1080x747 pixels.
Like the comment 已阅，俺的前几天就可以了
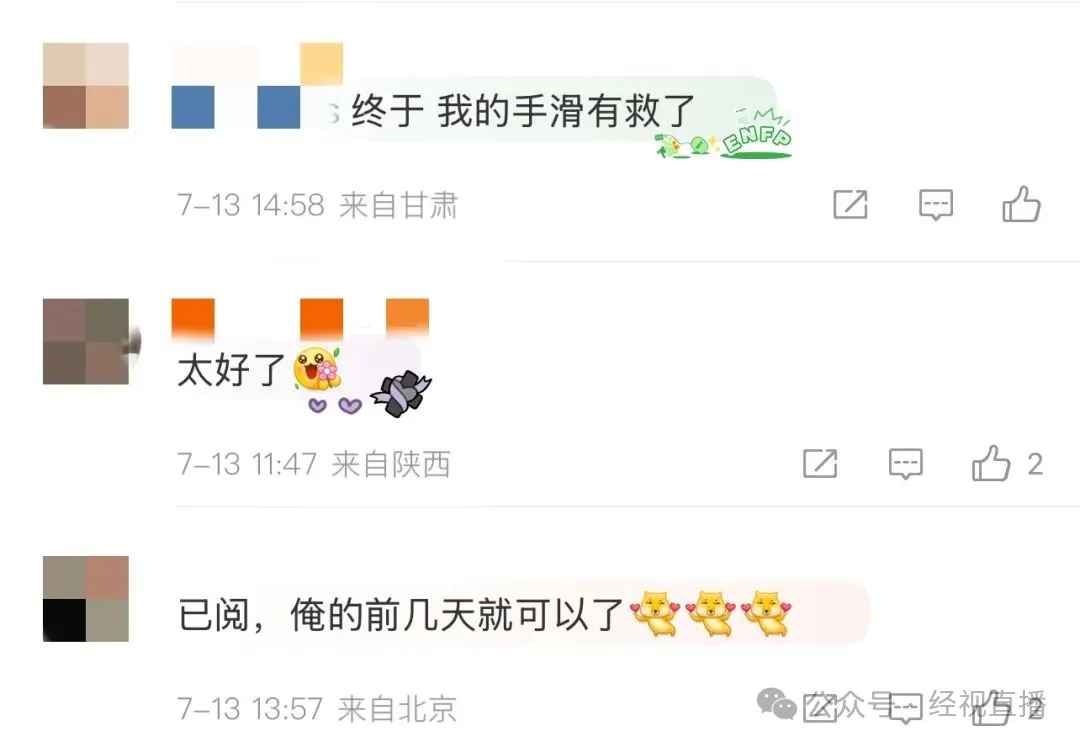[x=1000, y=707]
